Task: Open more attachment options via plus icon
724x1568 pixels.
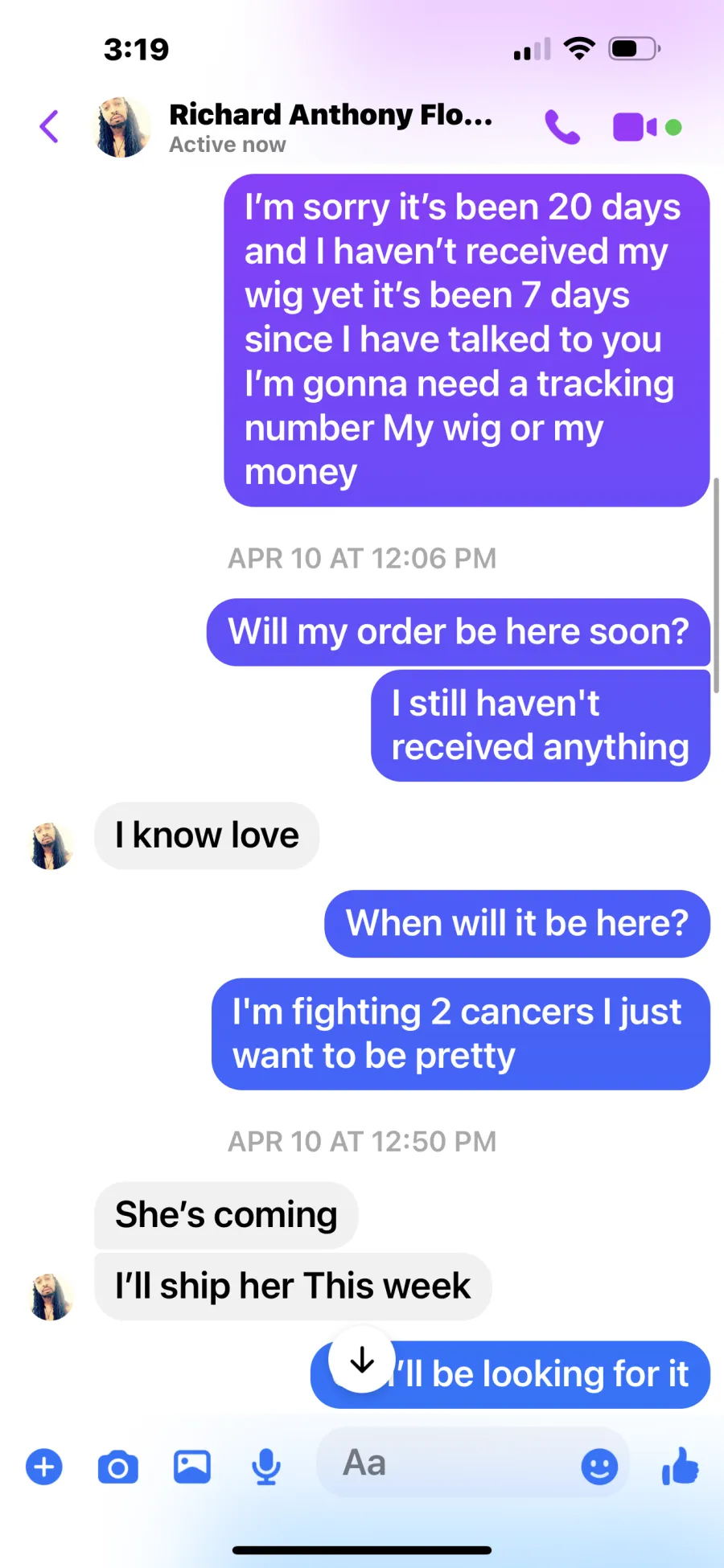Action: pyautogui.click(x=44, y=1467)
